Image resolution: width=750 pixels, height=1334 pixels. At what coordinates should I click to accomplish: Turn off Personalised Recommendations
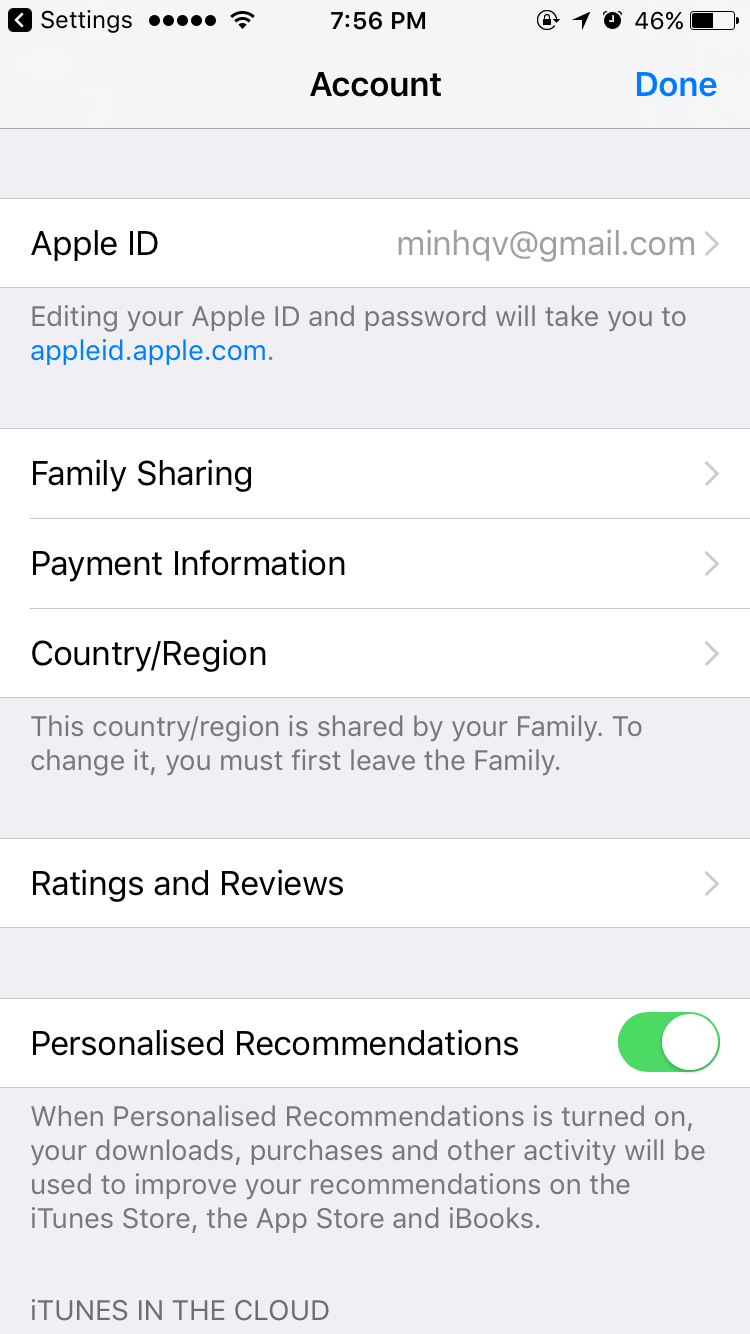(668, 1043)
